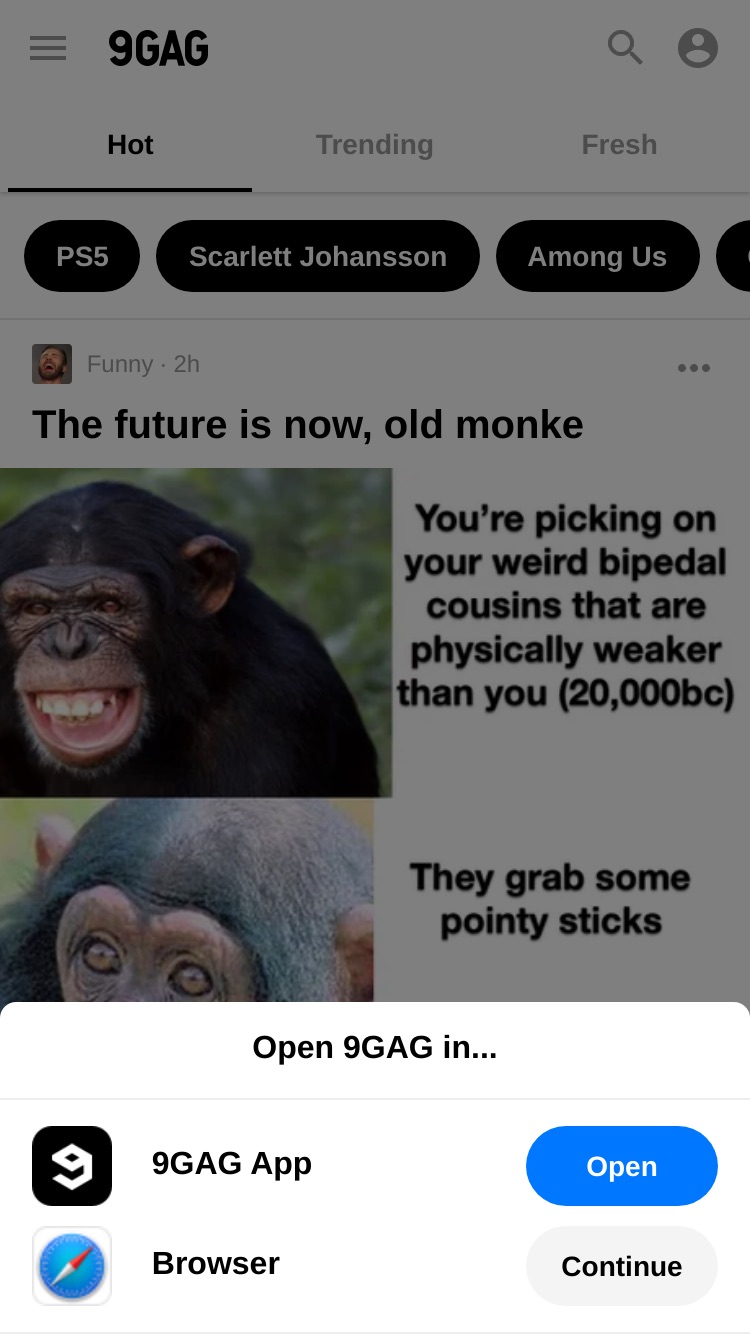Open the hamburger drawer menu

click(x=48, y=48)
